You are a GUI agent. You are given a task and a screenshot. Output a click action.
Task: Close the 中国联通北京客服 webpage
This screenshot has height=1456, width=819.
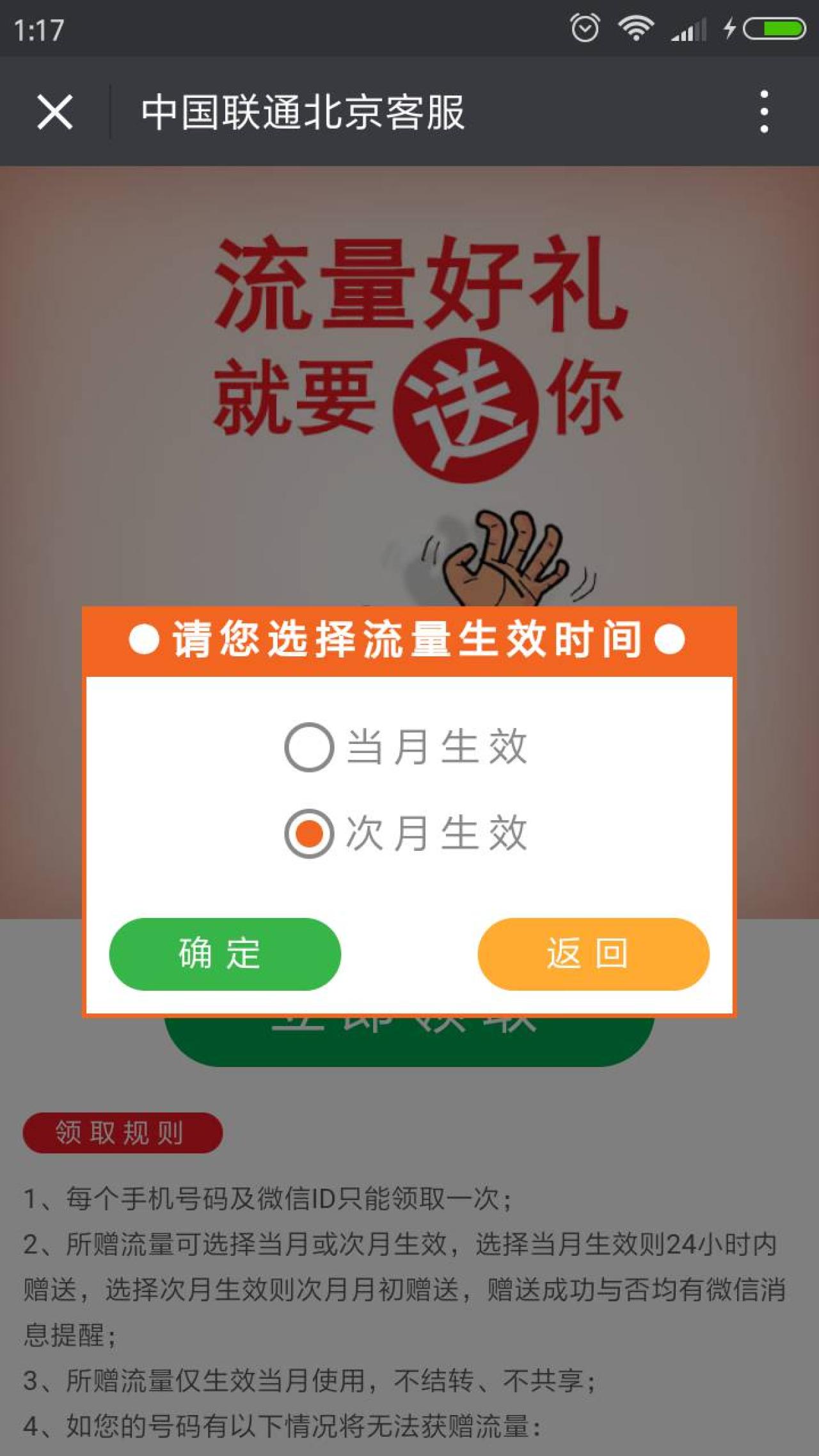[55, 112]
